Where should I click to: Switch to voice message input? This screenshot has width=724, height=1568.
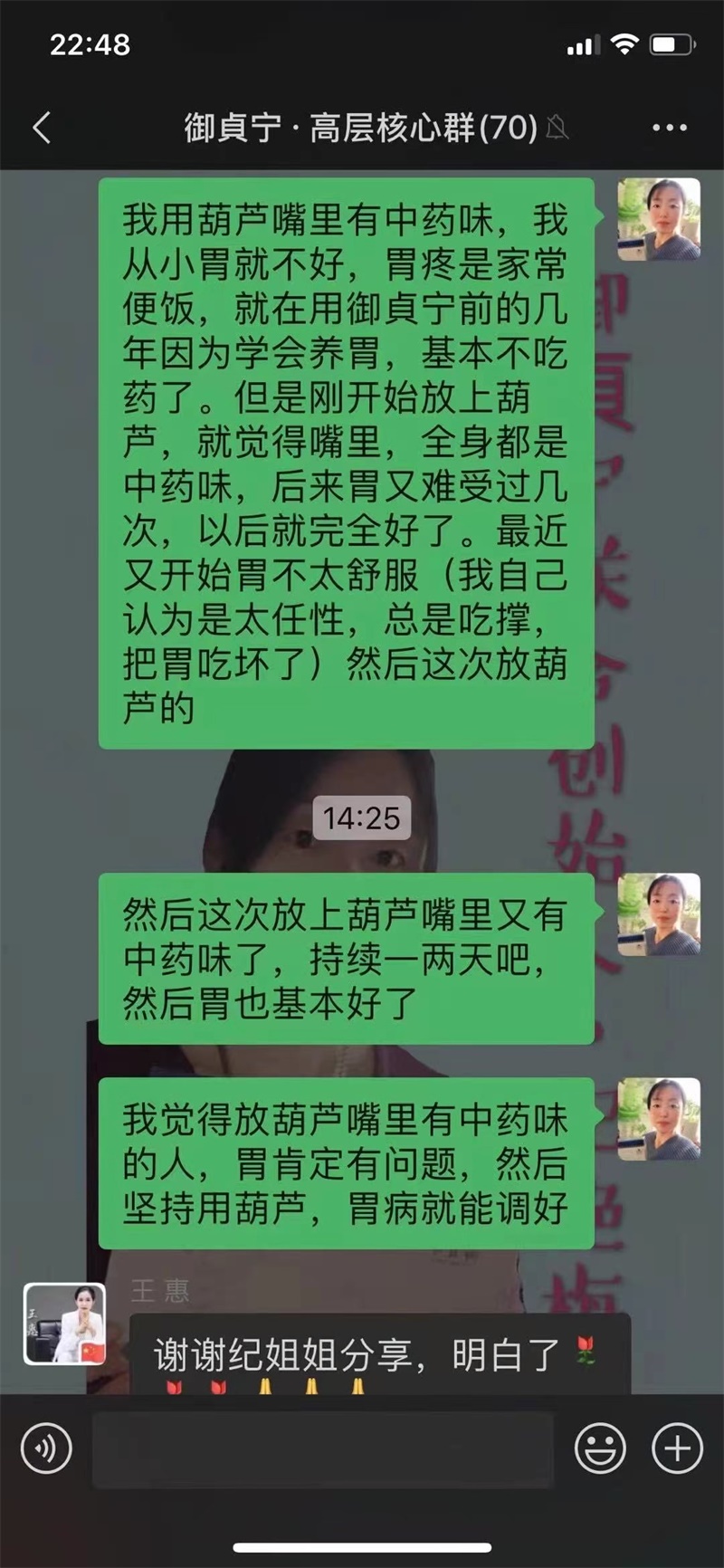tap(46, 1449)
